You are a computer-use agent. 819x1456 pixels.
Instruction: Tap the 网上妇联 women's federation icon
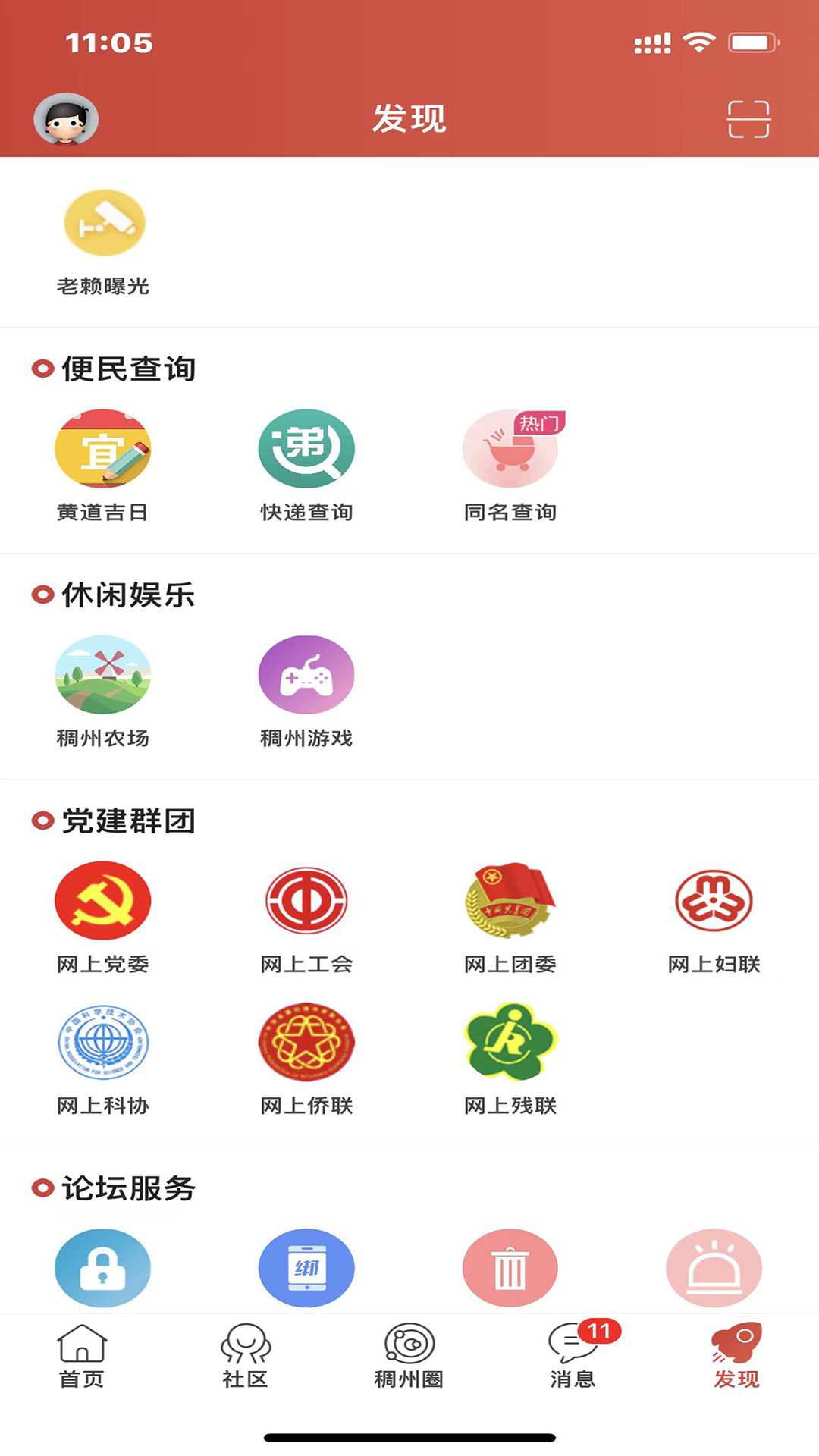tap(714, 900)
